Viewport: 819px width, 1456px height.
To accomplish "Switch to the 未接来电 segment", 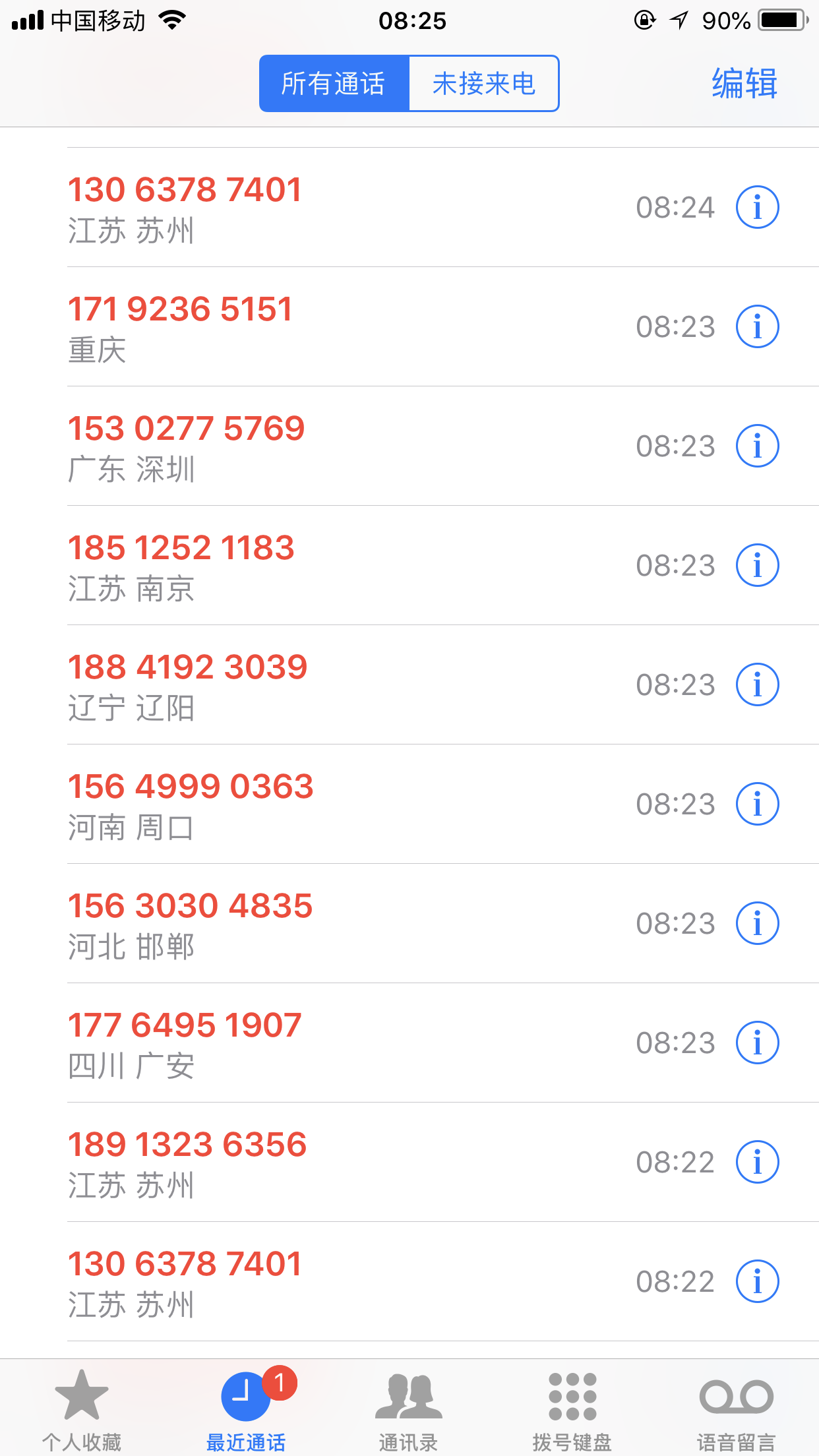I will pyautogui.click(x=484, y=84).
